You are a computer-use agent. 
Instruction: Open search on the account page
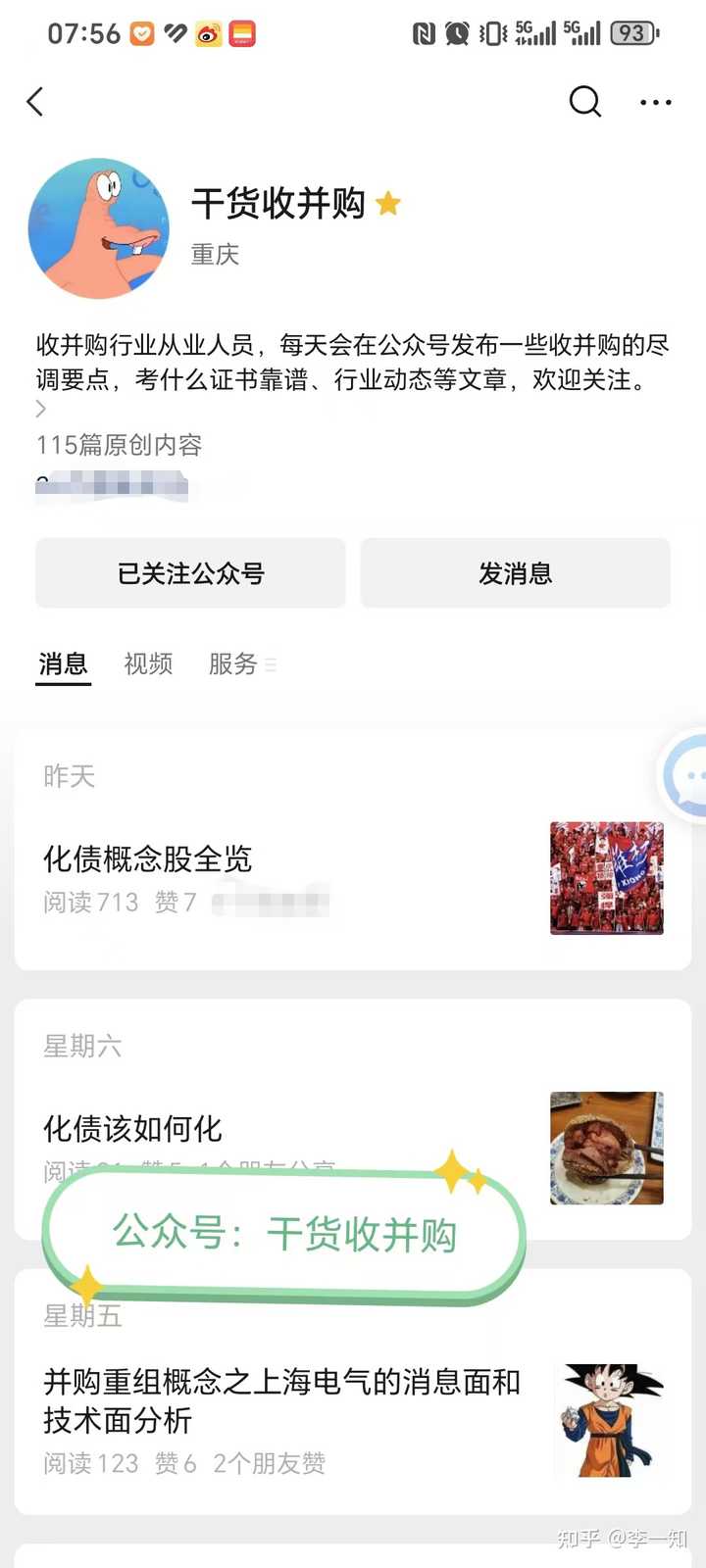(x=585, y=102)
